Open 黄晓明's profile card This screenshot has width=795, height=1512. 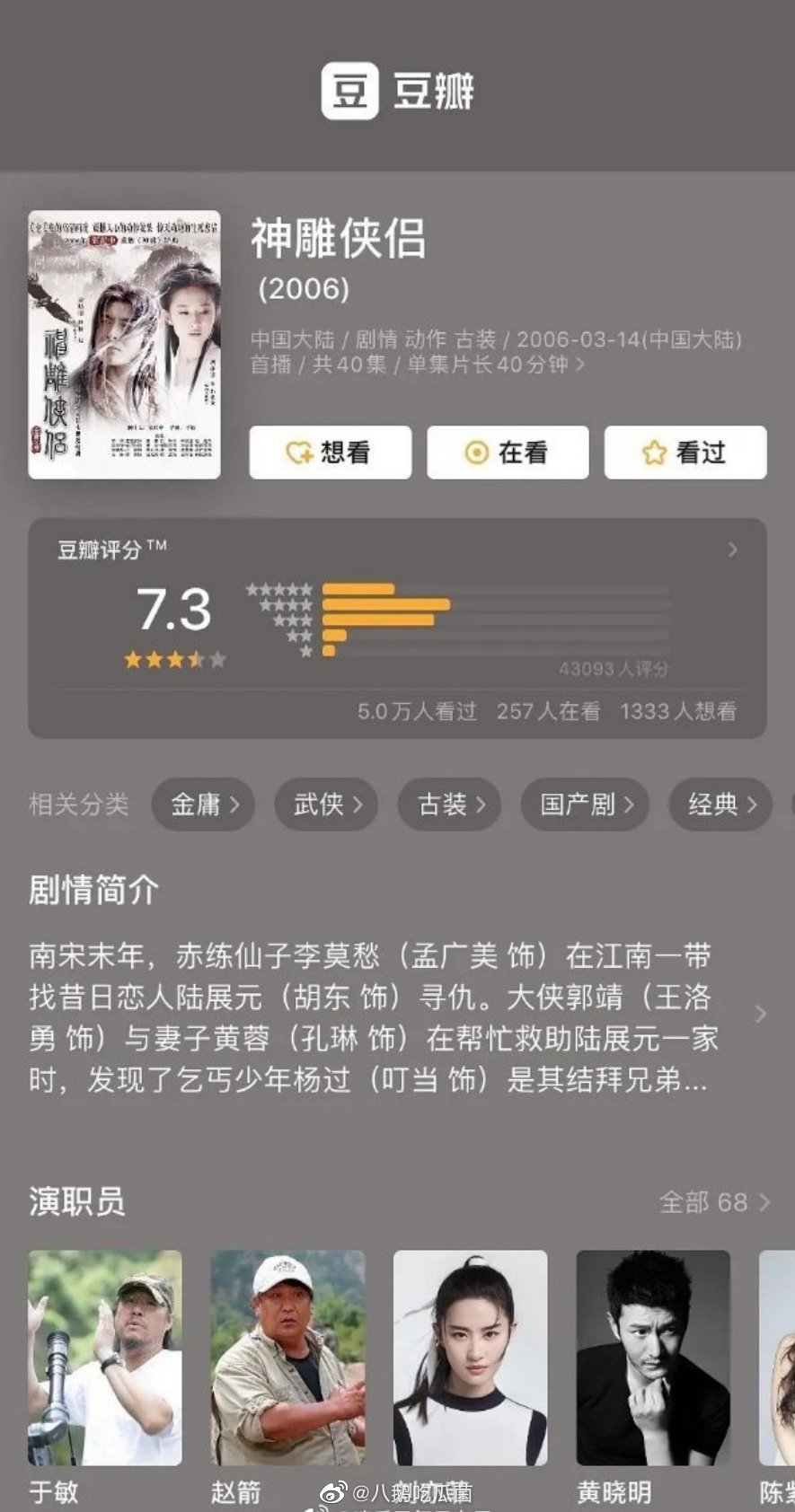point(653,1358)
